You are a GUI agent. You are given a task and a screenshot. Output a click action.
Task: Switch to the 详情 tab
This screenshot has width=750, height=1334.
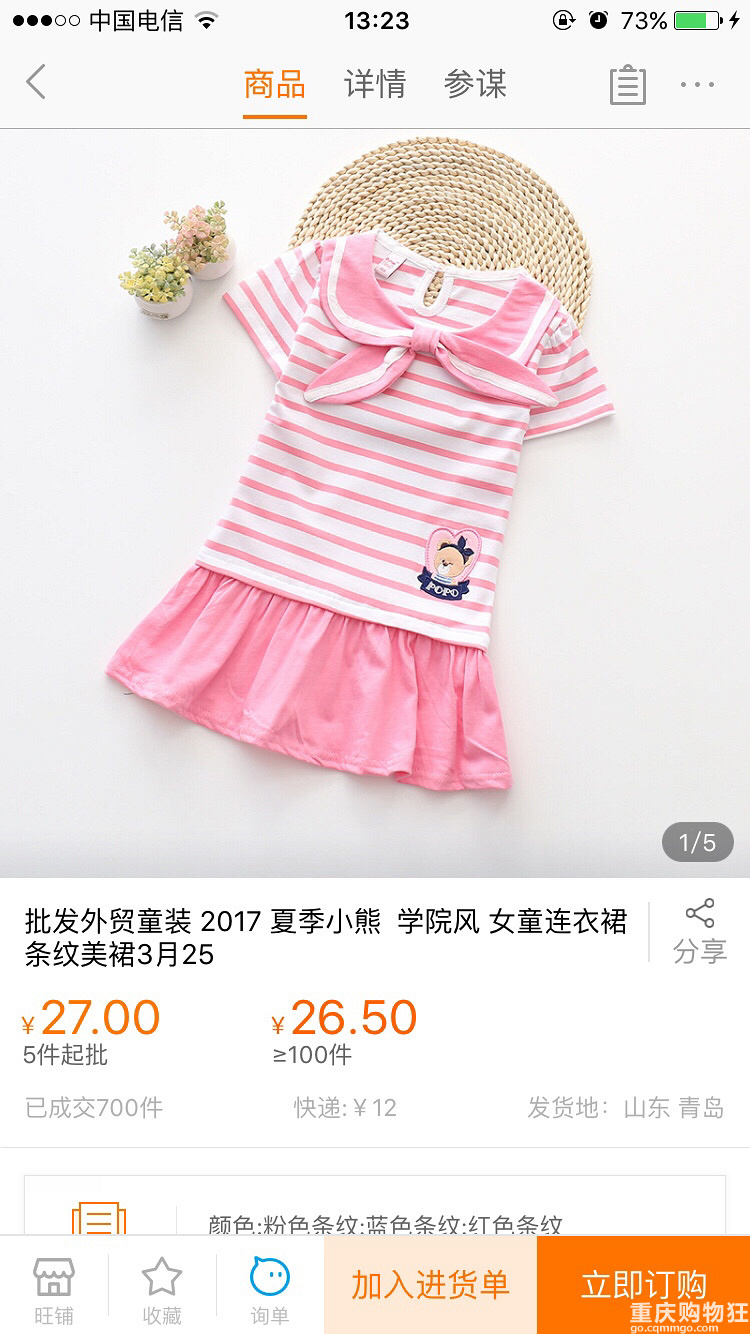(x=375, y=84)
